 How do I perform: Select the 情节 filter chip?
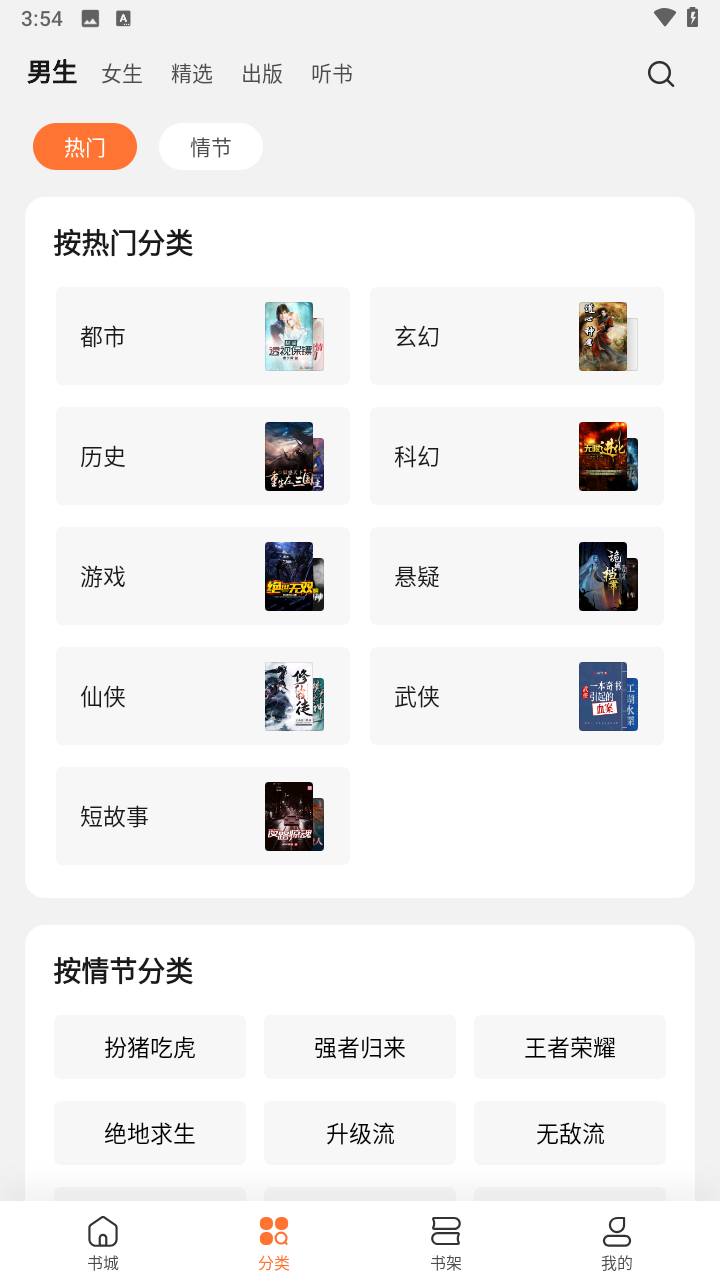(x=211, y=147)
